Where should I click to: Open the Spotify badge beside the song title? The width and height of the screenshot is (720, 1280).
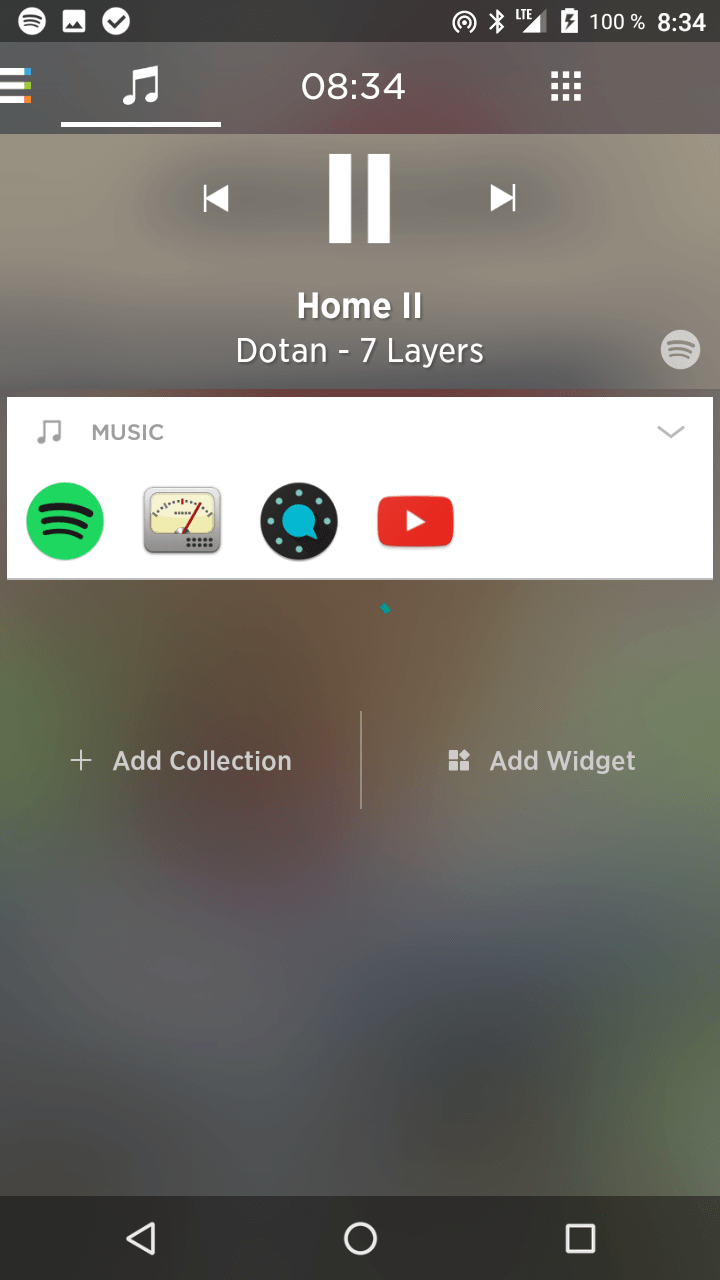pyautogui.click(x=680, y=350)
